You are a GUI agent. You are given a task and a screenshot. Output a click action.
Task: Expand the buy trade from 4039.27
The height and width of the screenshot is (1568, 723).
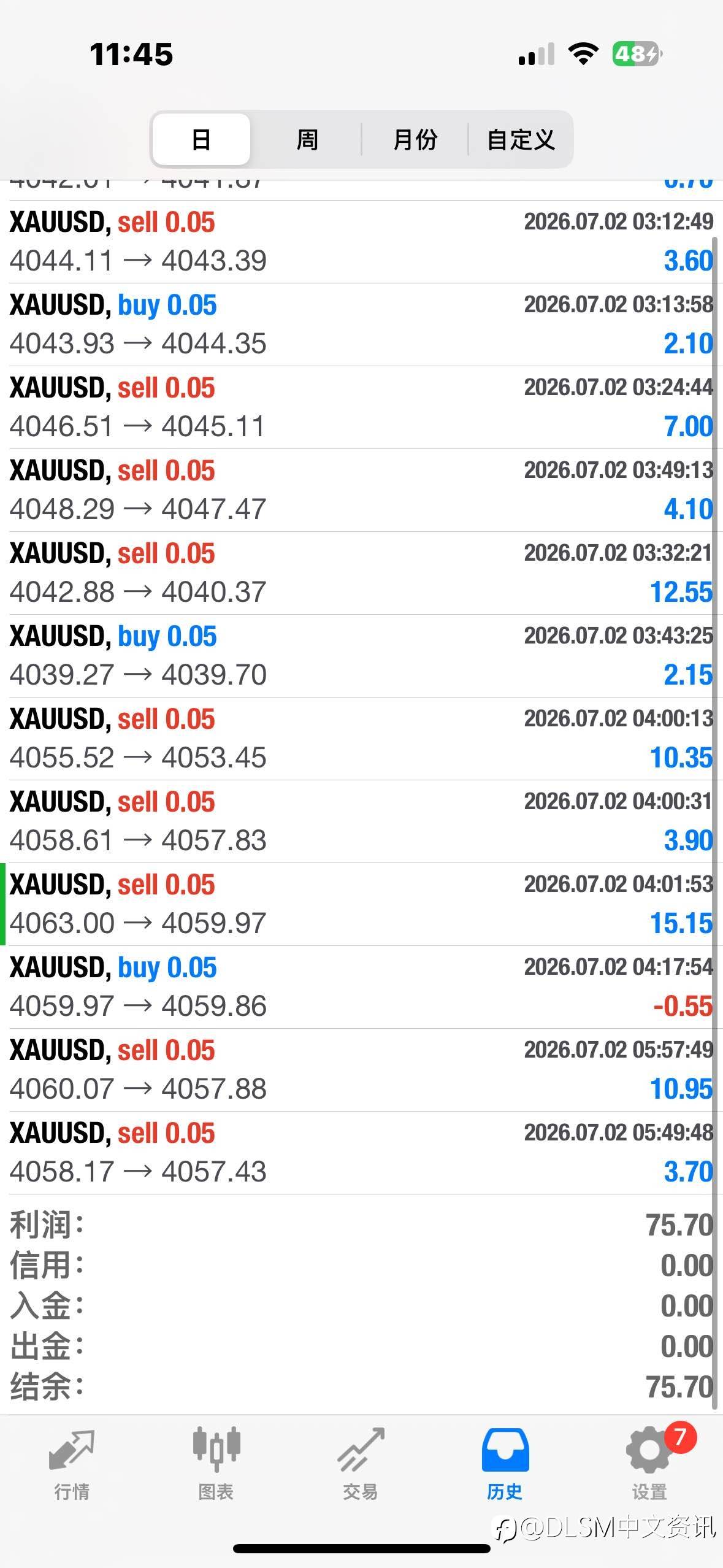point(361,656)
